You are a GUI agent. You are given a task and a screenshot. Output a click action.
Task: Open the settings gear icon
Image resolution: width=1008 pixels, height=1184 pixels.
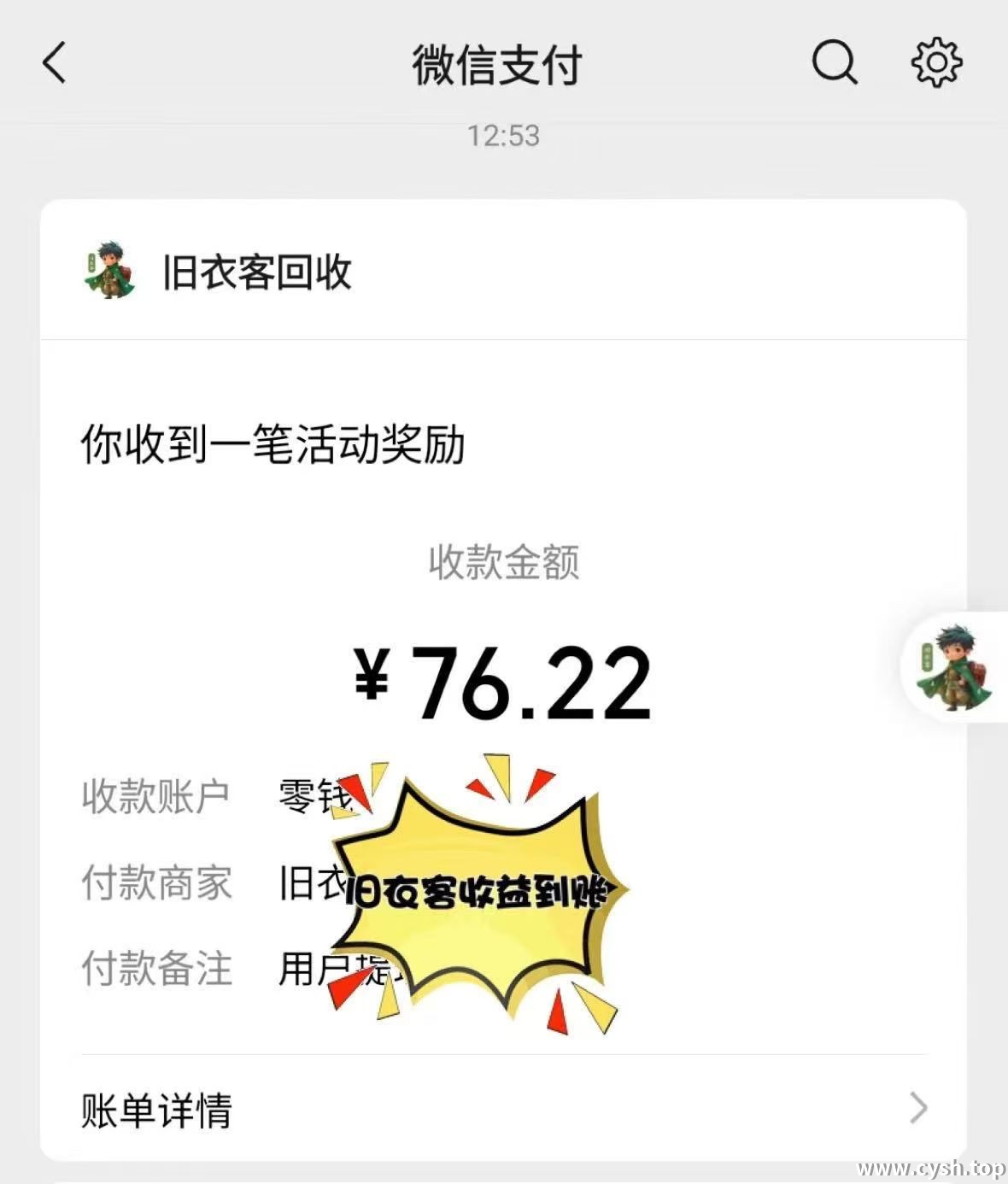point(936,62)
